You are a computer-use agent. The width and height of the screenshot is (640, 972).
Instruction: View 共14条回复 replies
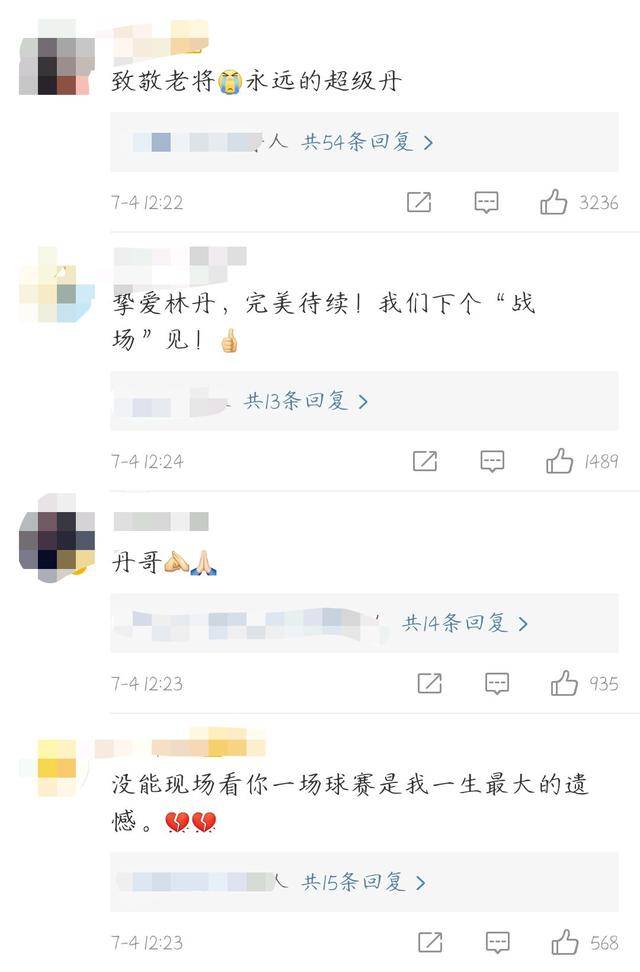pos(465,623)
